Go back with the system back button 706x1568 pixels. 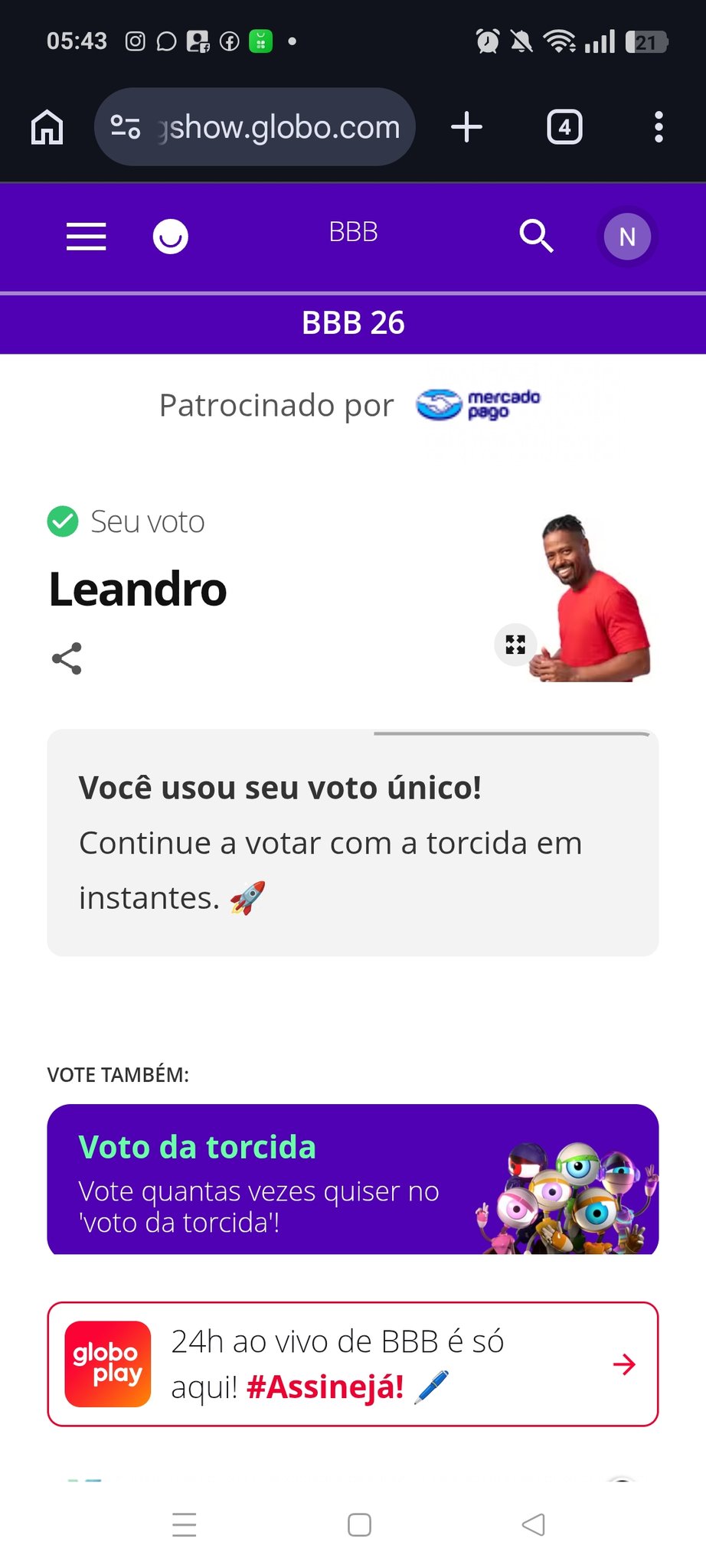[x=533, y=1524]
